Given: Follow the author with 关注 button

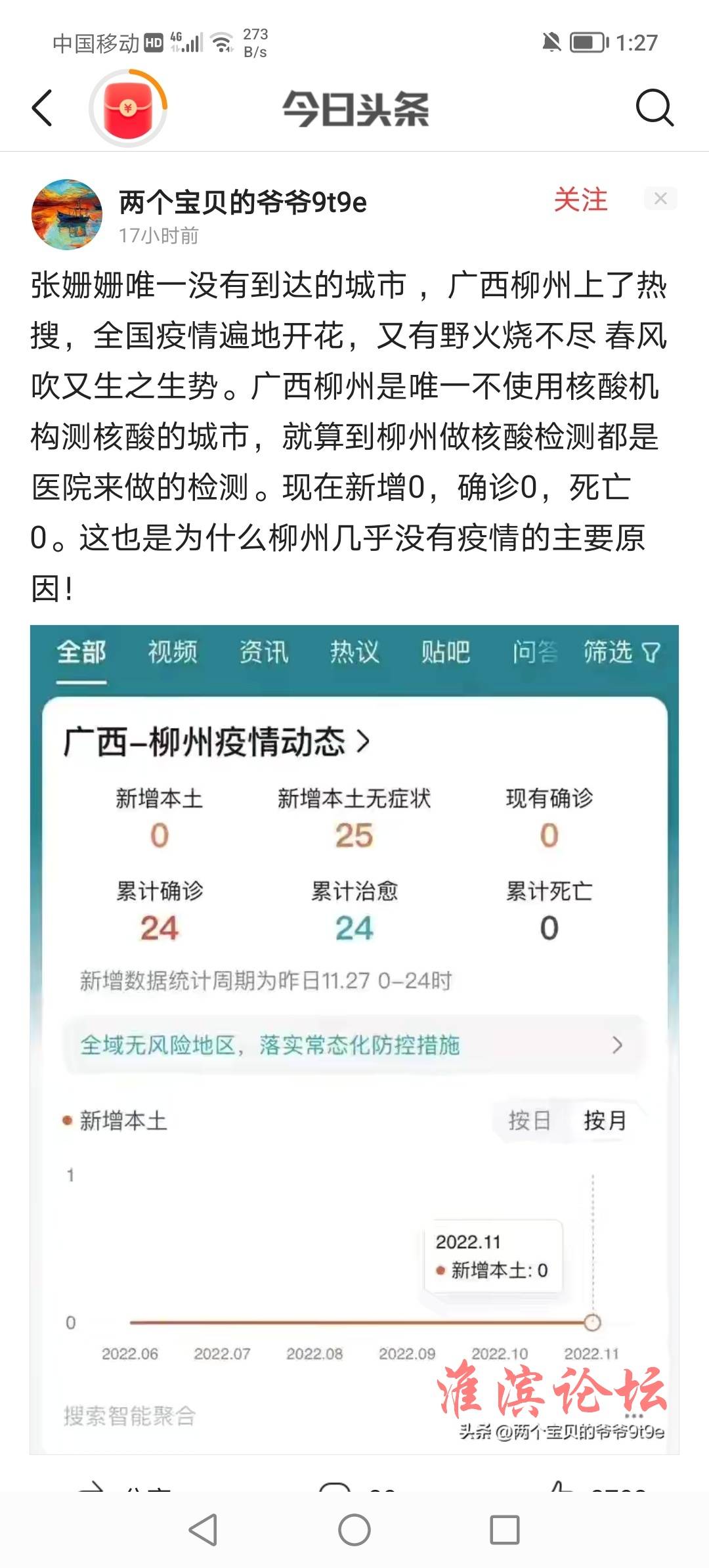Looking at the screenshot, I should point(580,200).
